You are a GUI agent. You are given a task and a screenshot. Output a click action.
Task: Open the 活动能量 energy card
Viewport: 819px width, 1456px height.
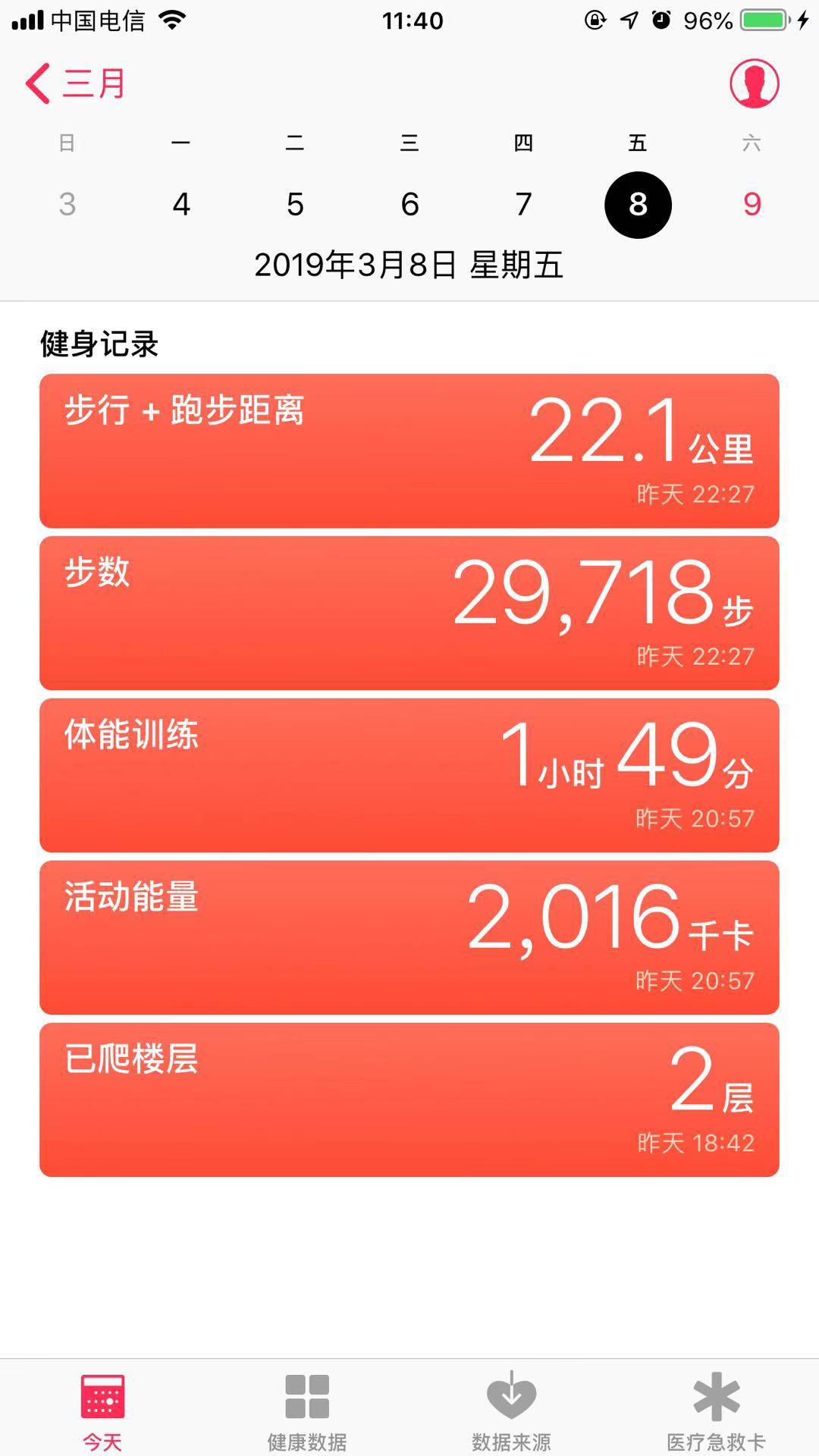click(409, 937)
